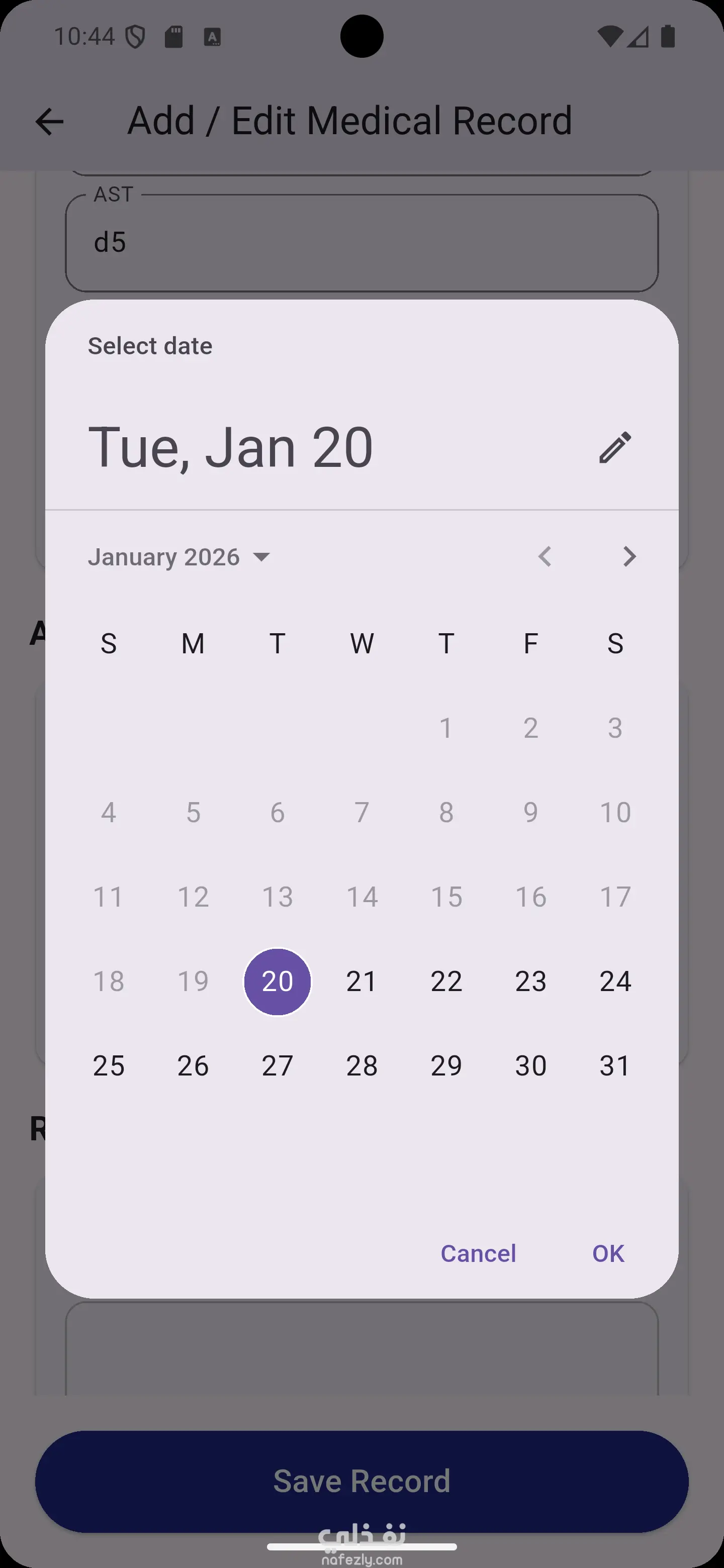Pick January 28 on the calendar

(361, 1066)
